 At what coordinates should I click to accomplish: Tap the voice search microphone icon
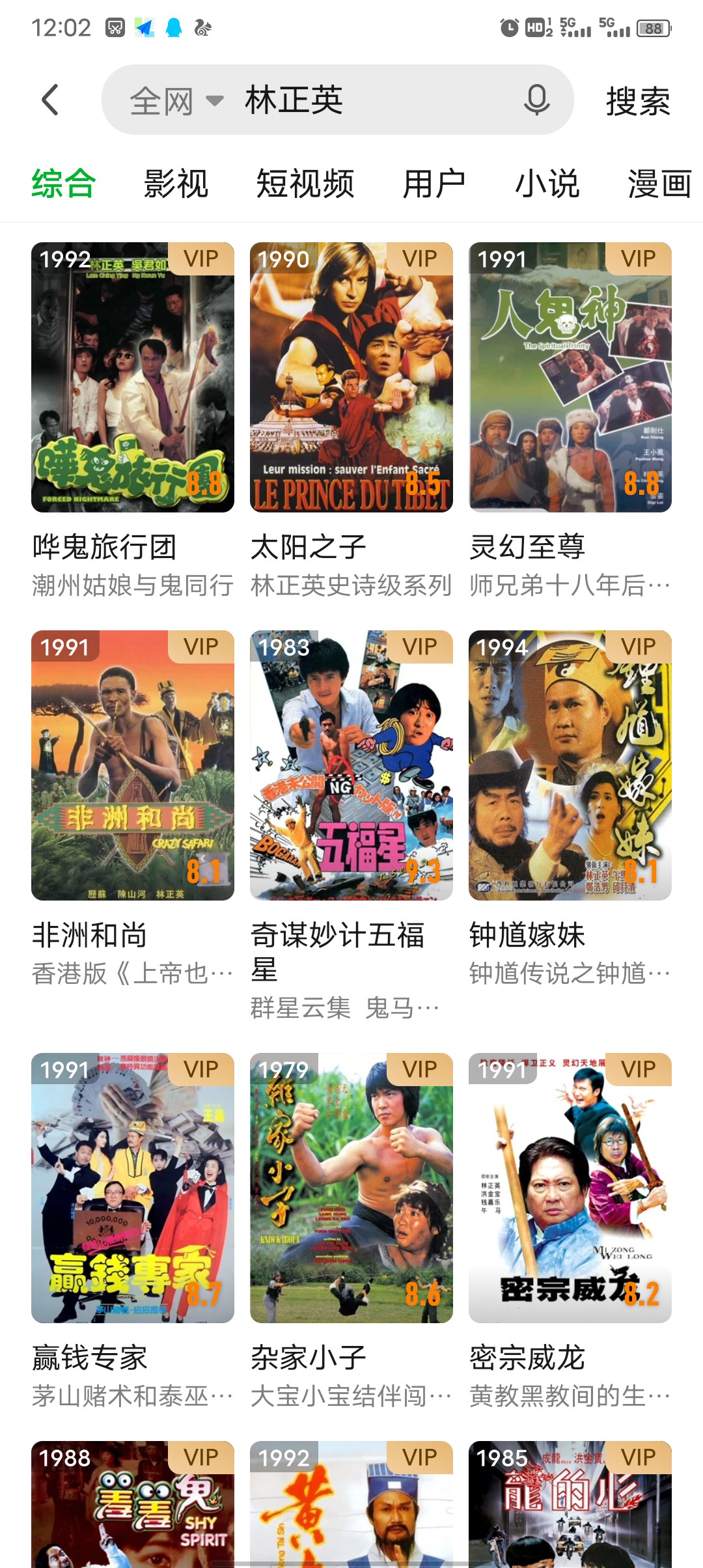point(536,101)
